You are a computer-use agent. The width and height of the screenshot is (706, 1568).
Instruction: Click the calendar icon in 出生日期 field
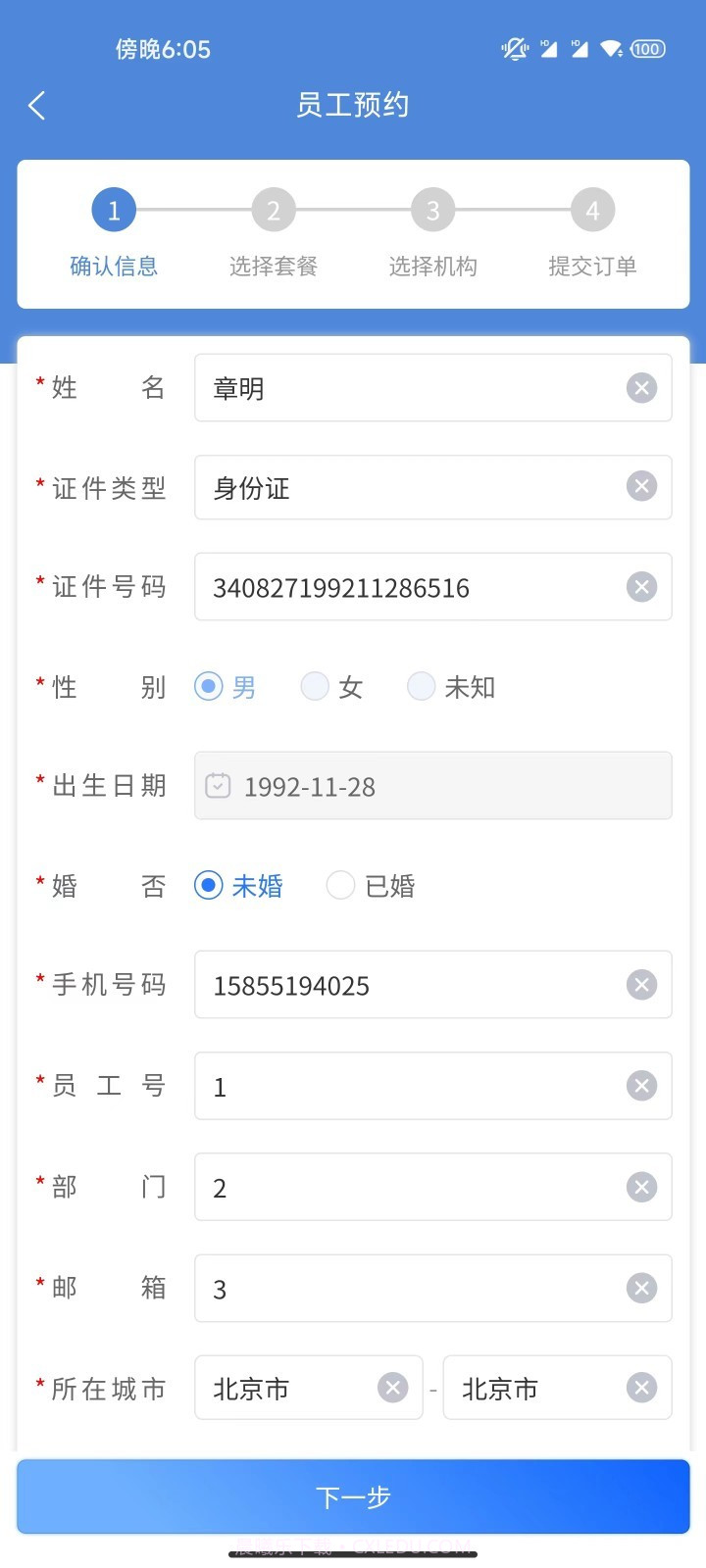[x=217, y=785]
